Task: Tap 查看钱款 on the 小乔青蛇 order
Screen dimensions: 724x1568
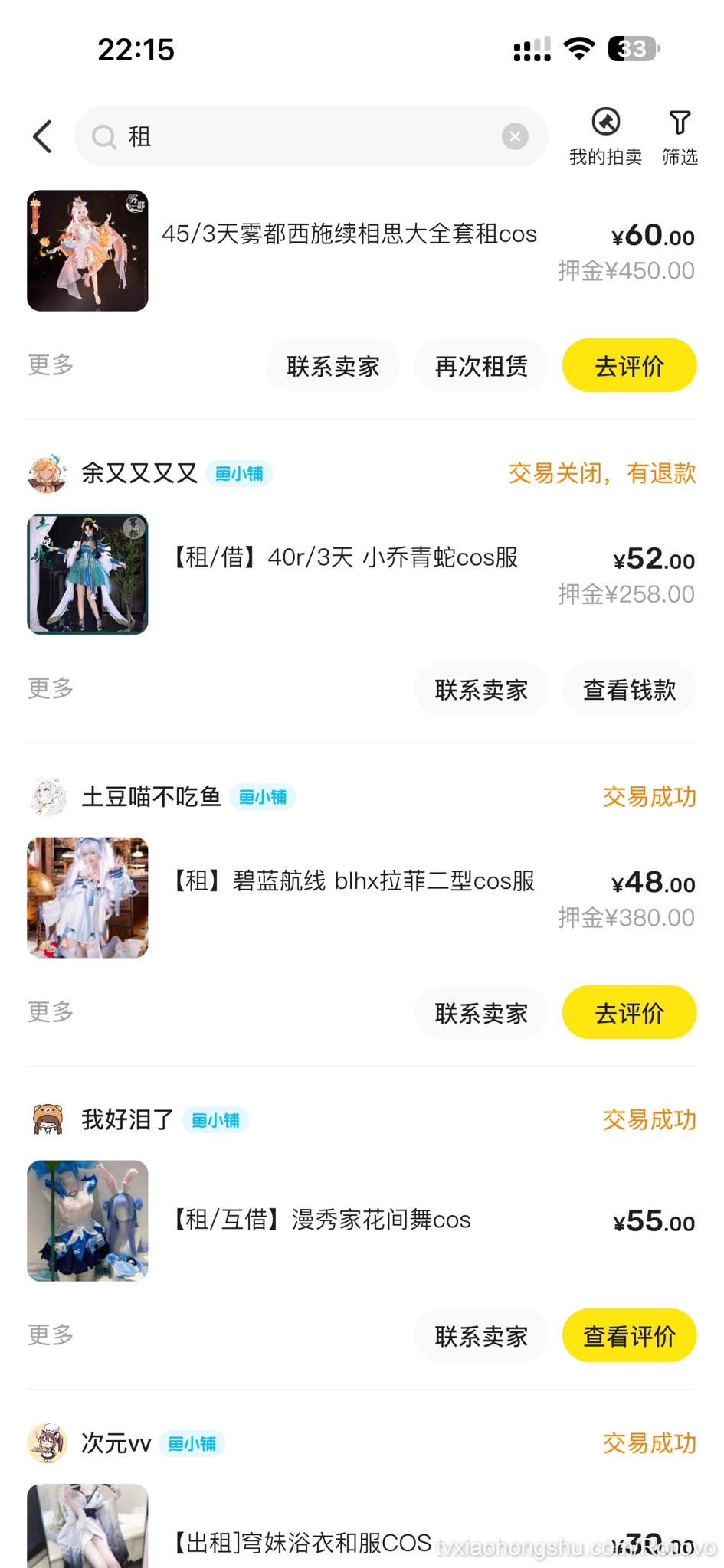Action: [629, 689]
